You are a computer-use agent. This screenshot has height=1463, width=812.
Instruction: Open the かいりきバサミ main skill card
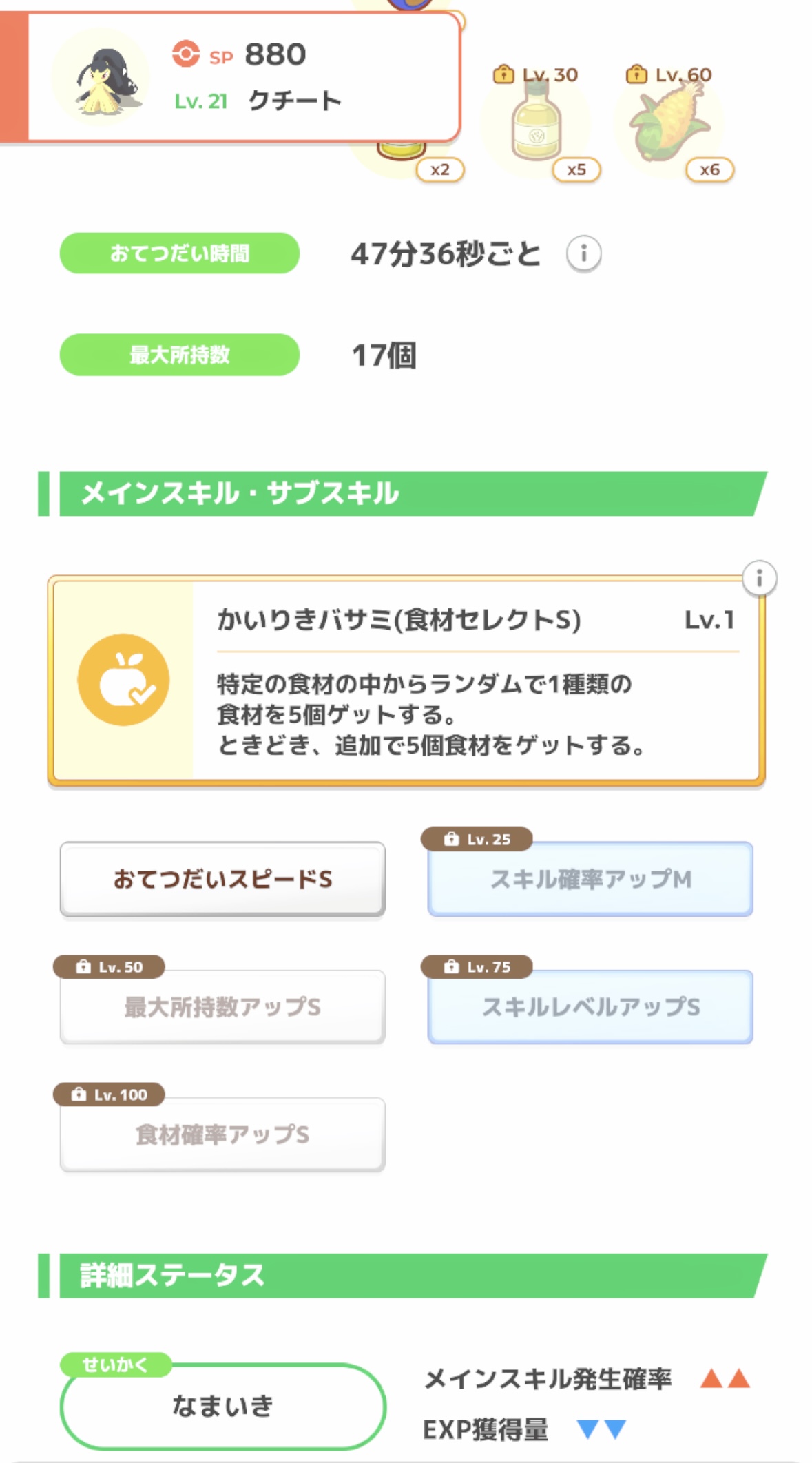(406, 681)
